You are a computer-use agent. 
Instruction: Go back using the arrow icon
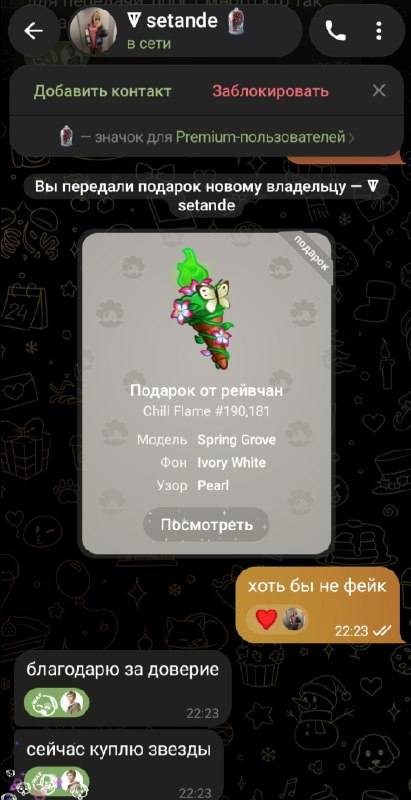[34, 32]
